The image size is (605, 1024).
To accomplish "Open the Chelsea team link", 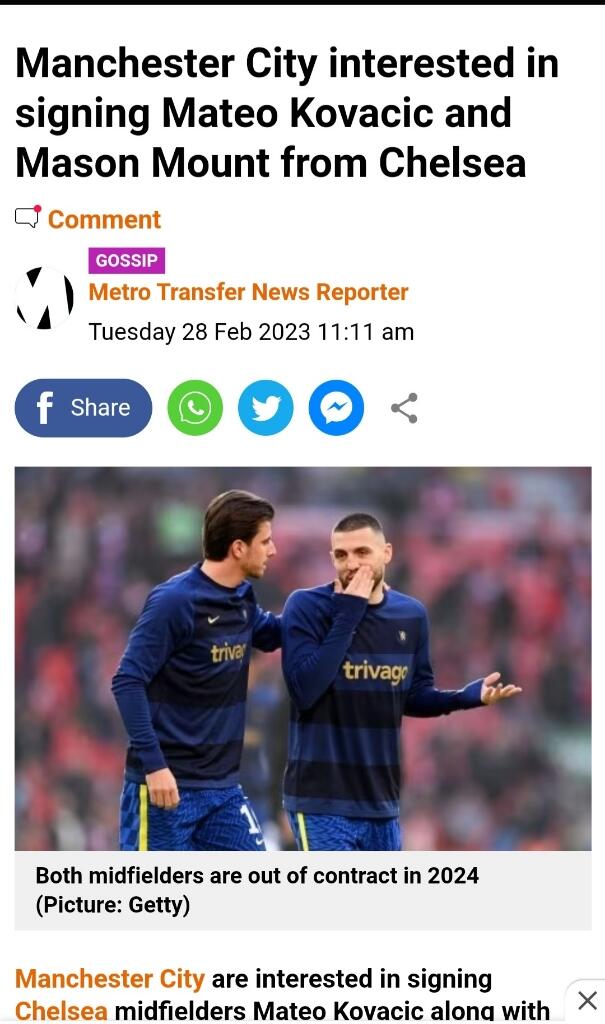I will click(61, 1010).
